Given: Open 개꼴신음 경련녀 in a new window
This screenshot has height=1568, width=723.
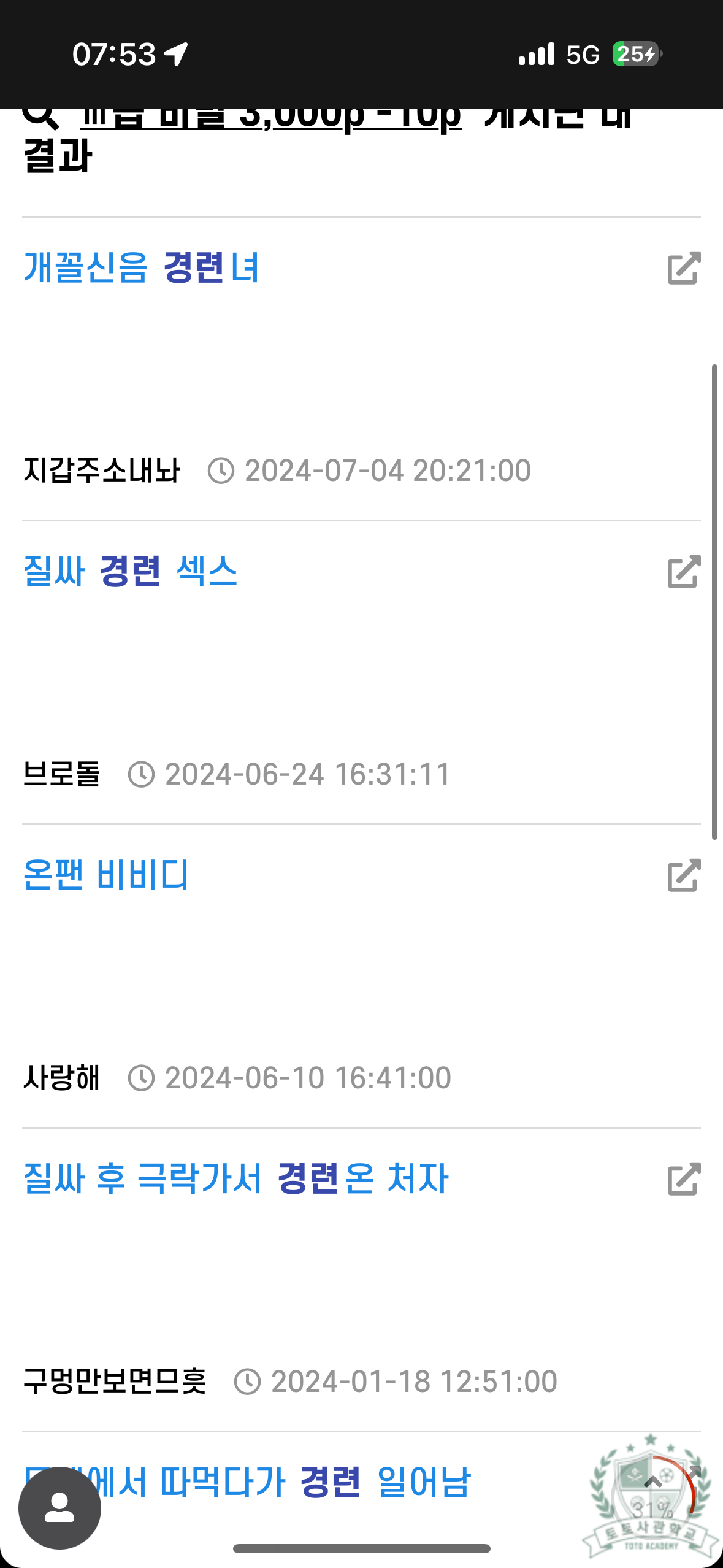Looking at the screenshot, I should 683,267.
